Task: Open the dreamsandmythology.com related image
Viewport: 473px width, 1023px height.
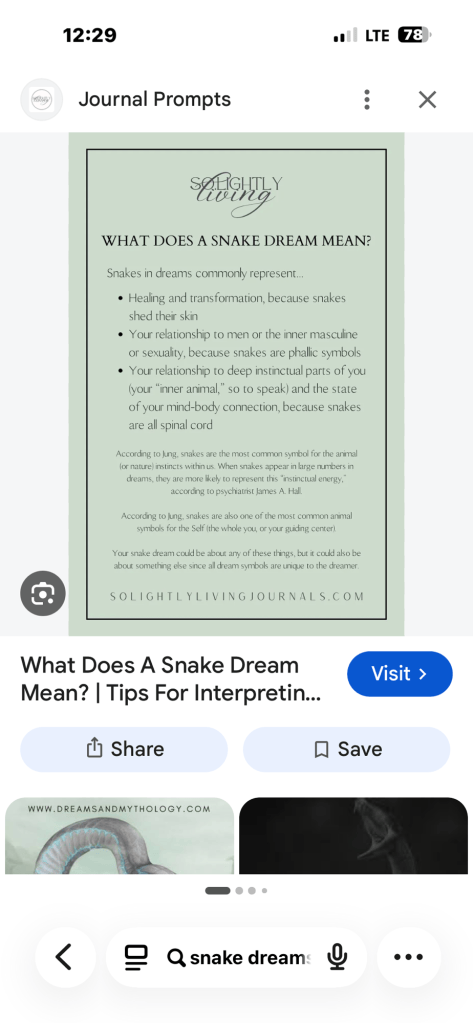Action: coord(119,836)
